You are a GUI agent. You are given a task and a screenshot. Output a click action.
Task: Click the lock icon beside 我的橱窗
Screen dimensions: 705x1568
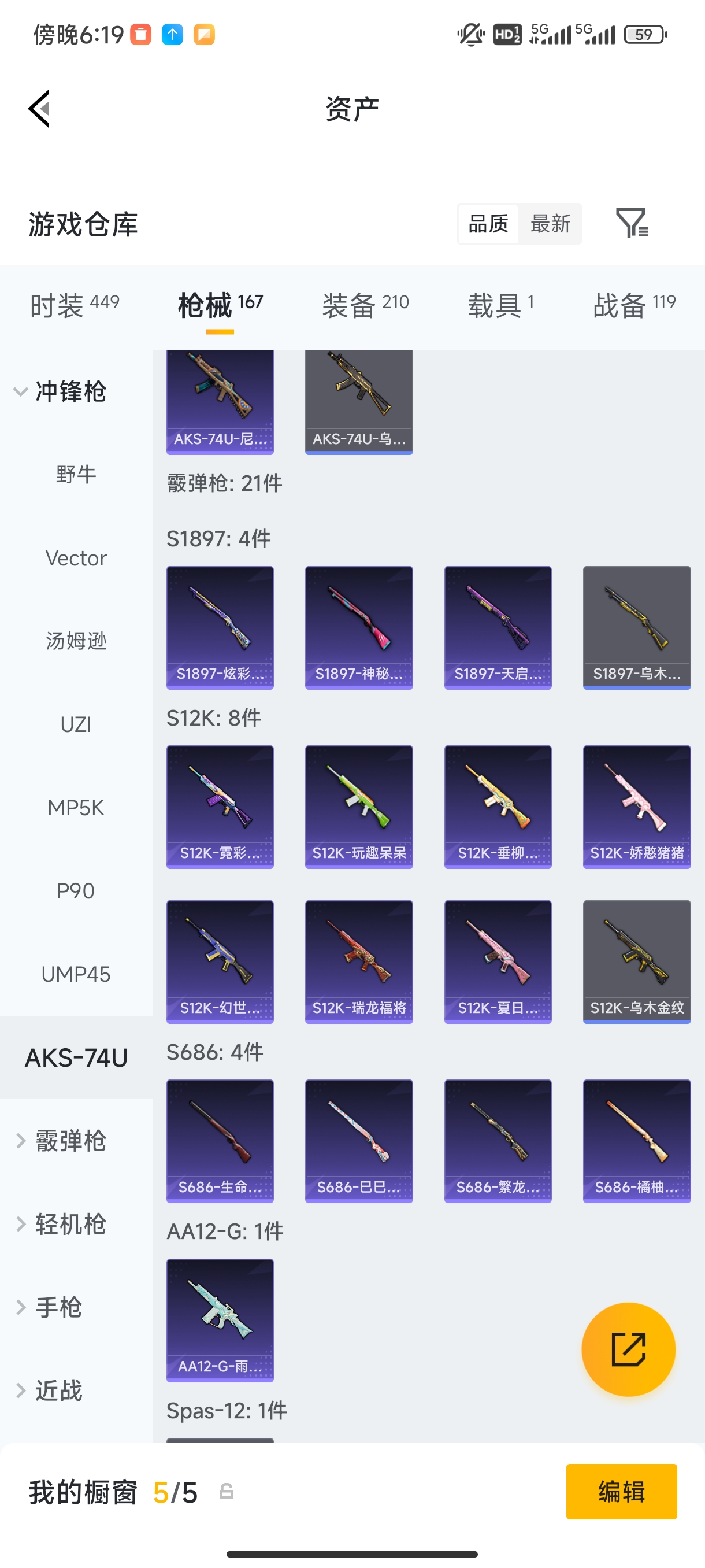tap(226, 1491)
